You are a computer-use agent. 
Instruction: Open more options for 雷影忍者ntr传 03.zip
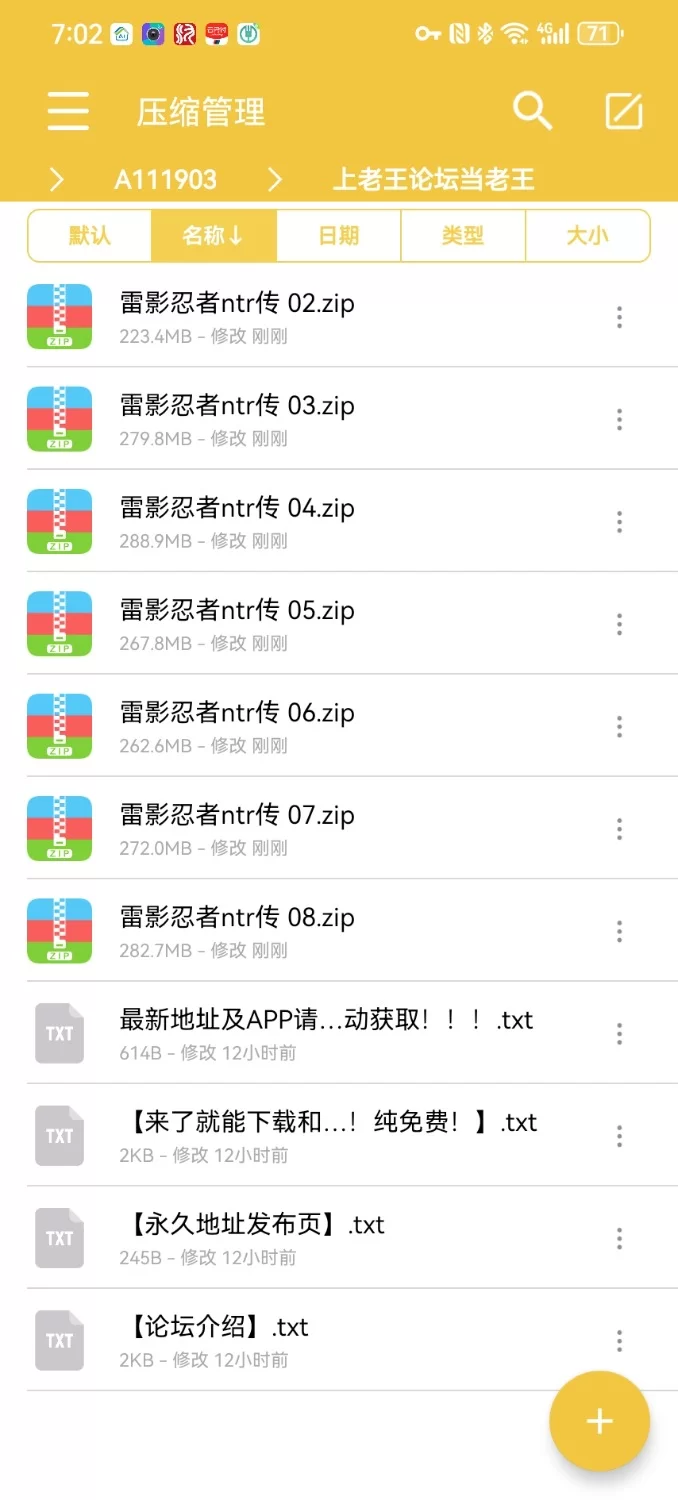(x=619, y=420)
